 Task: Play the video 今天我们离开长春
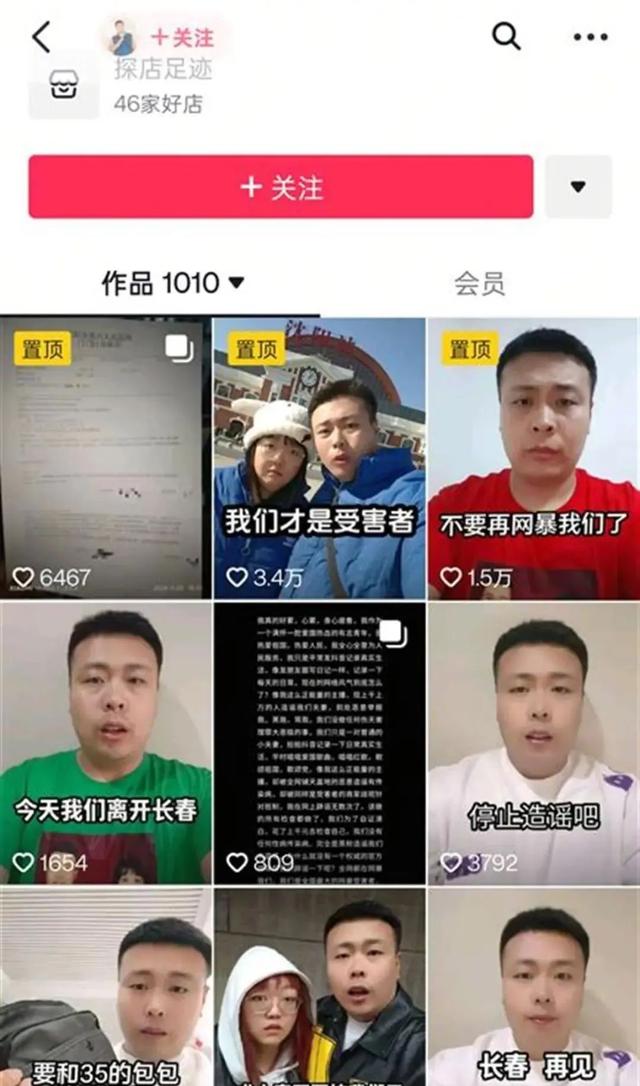tap(105, 742)
